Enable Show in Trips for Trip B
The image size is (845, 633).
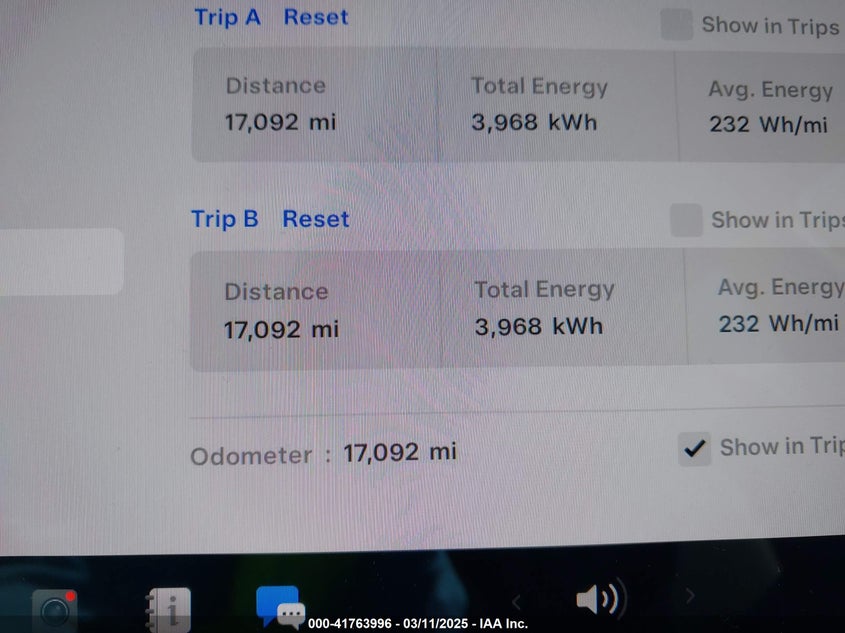click(686, 220)
